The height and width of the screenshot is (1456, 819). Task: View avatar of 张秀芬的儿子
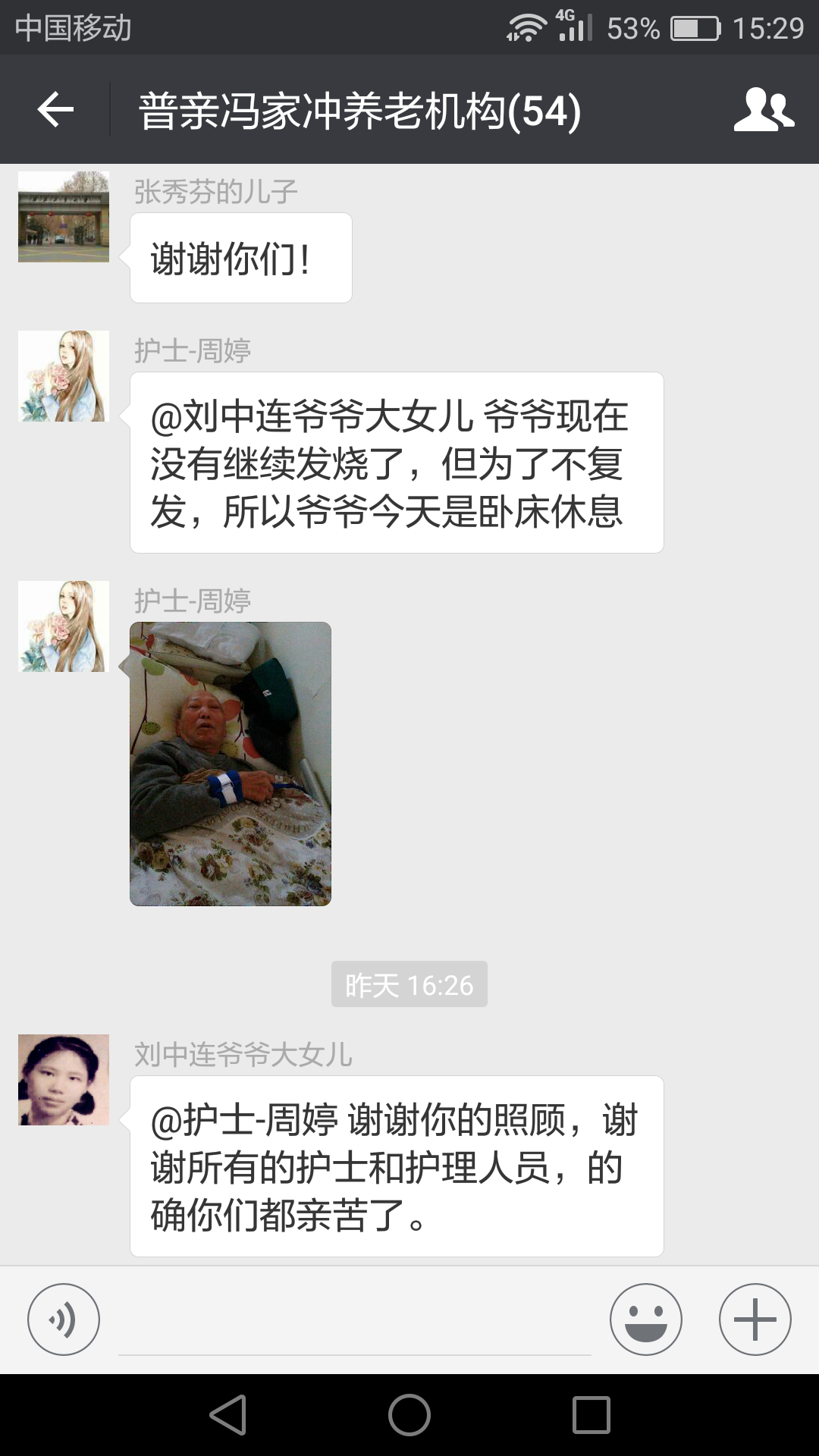pos(64,217)
